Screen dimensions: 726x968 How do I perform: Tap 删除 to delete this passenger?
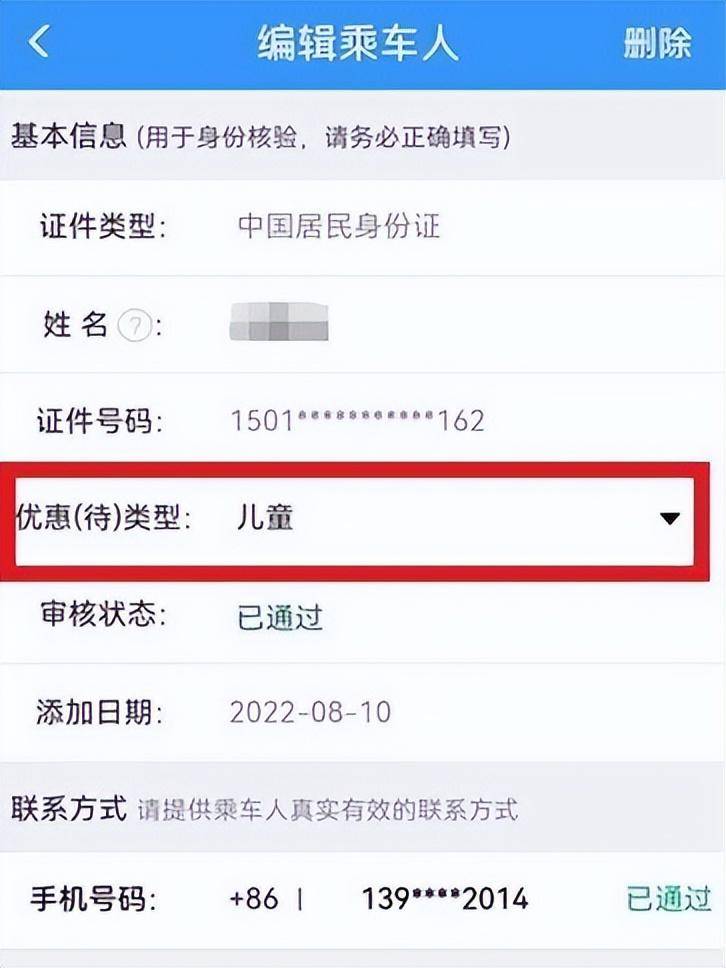[657, 44]
